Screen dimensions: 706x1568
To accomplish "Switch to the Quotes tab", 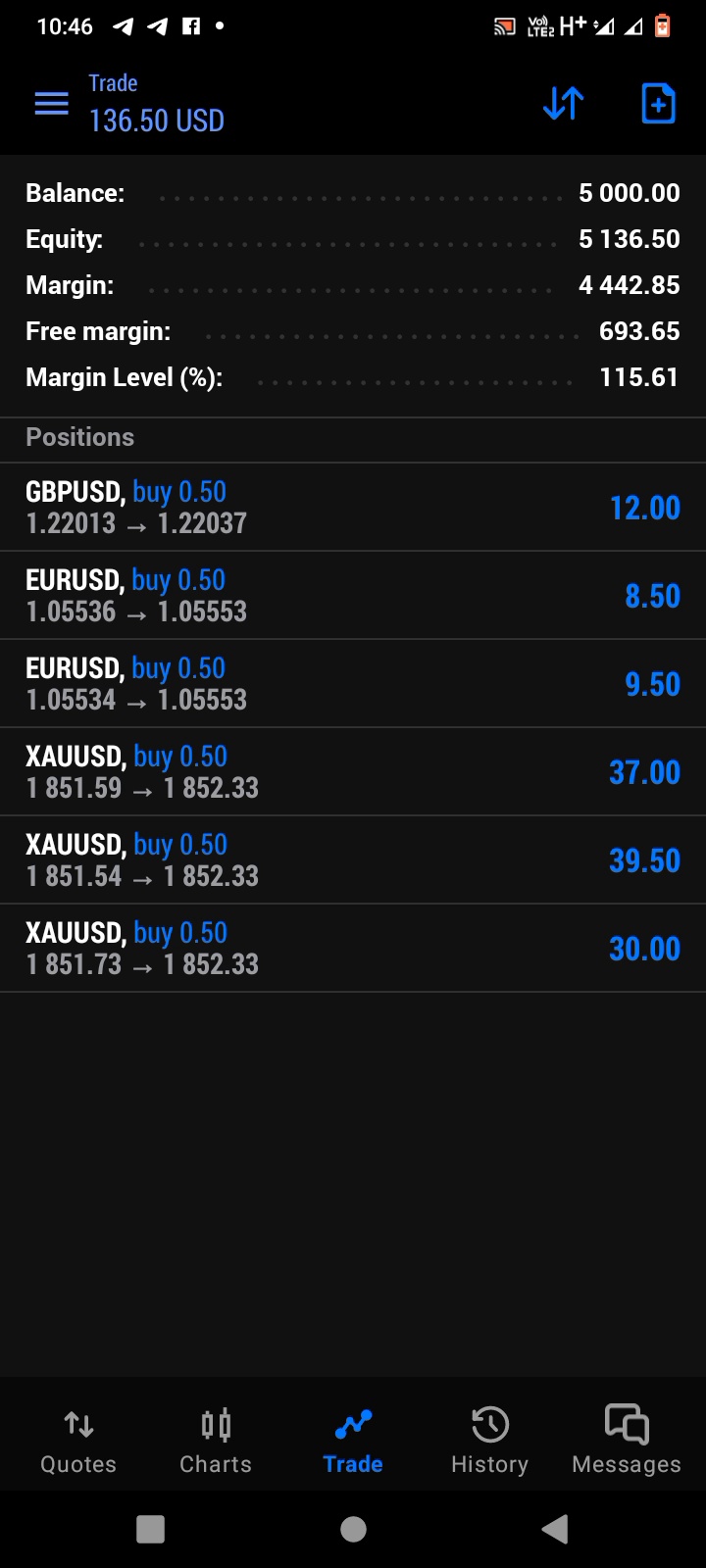I will click(78, 1441).
